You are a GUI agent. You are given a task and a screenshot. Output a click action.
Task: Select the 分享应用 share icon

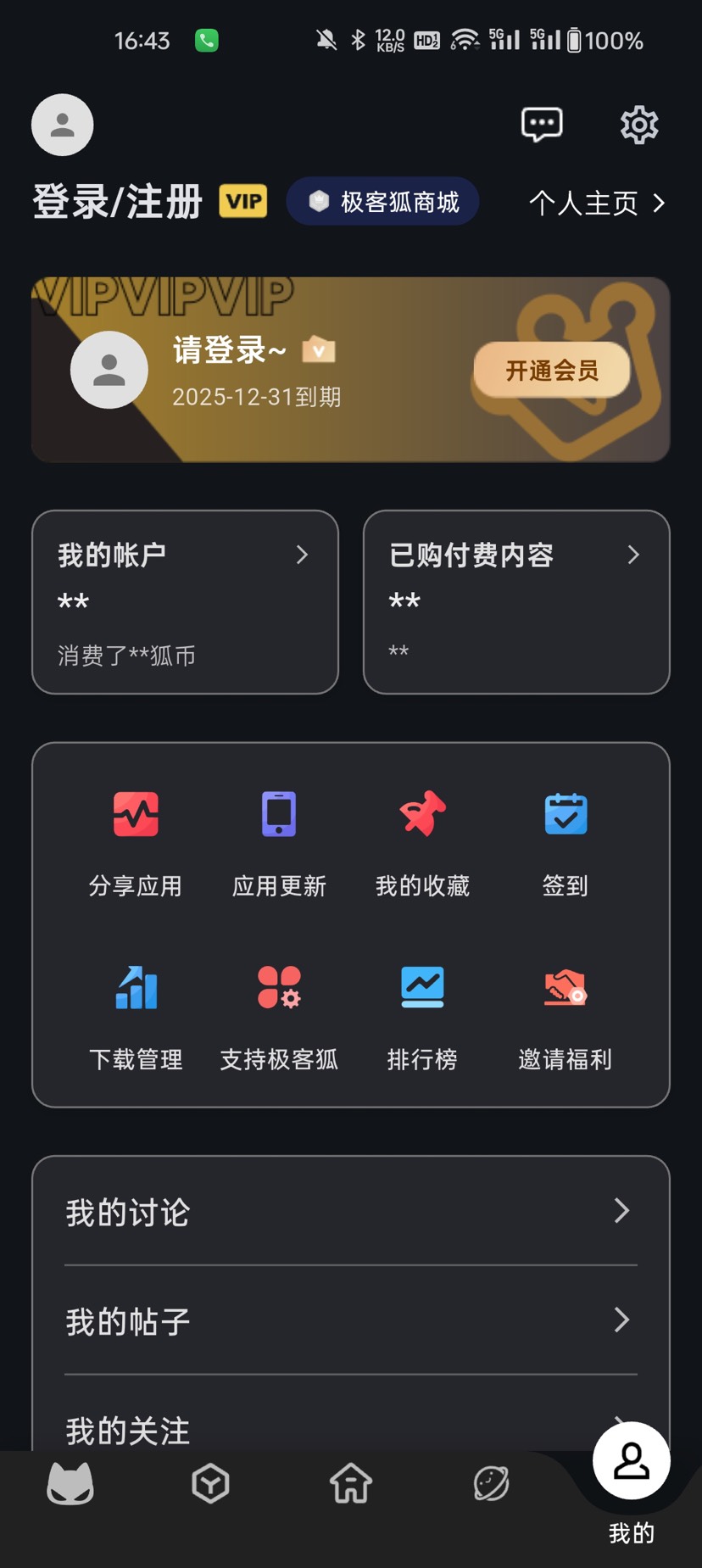135,814
